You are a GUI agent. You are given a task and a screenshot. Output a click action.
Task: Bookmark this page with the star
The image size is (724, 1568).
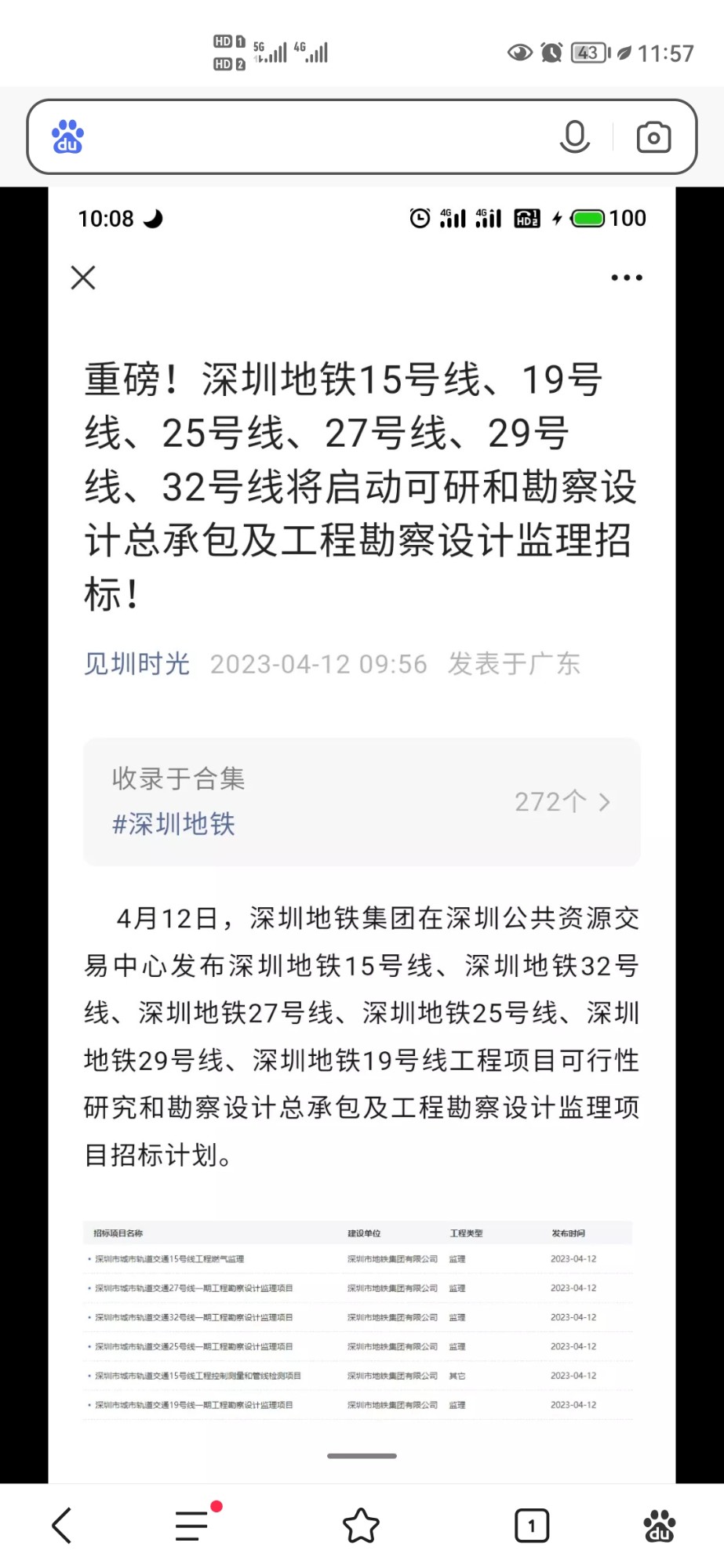(x=361, y=1525)
